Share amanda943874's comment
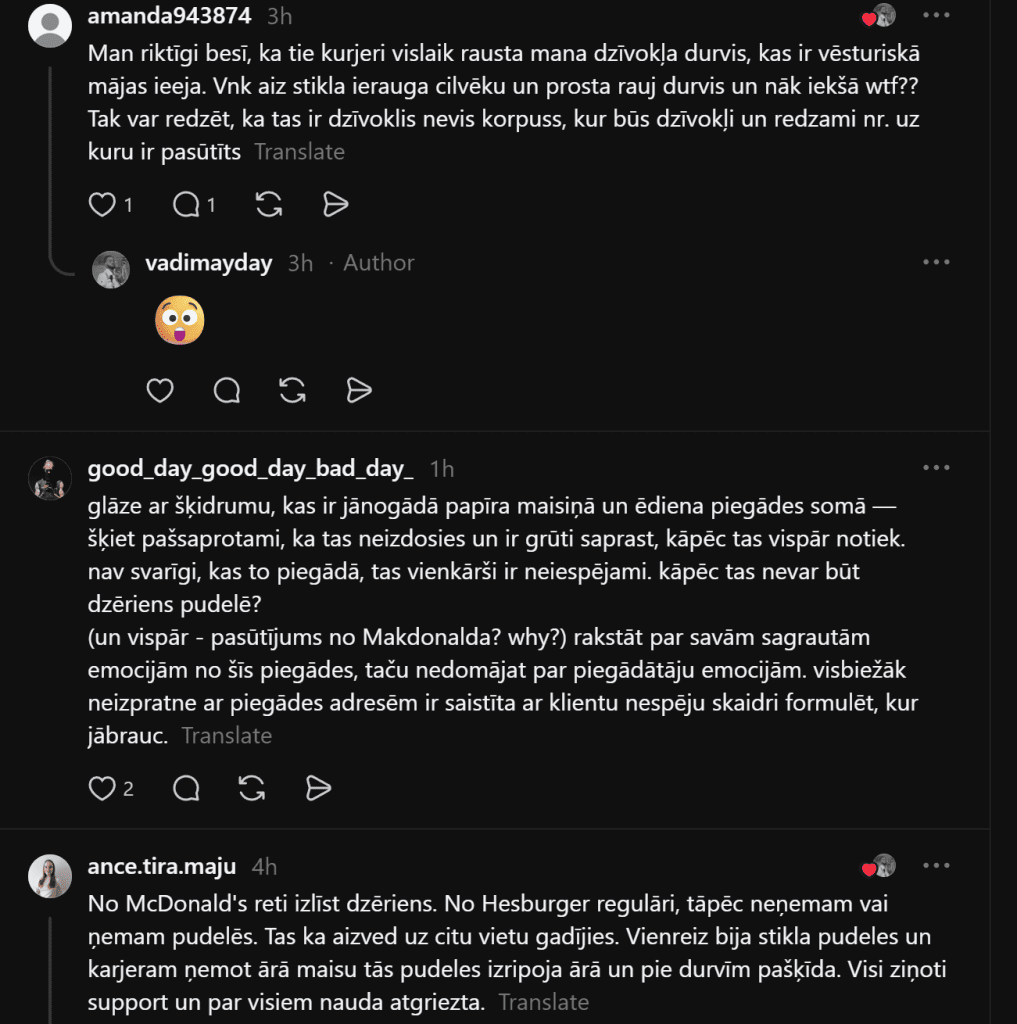This screenshot has height=1024, width=1017. point(336,204)
